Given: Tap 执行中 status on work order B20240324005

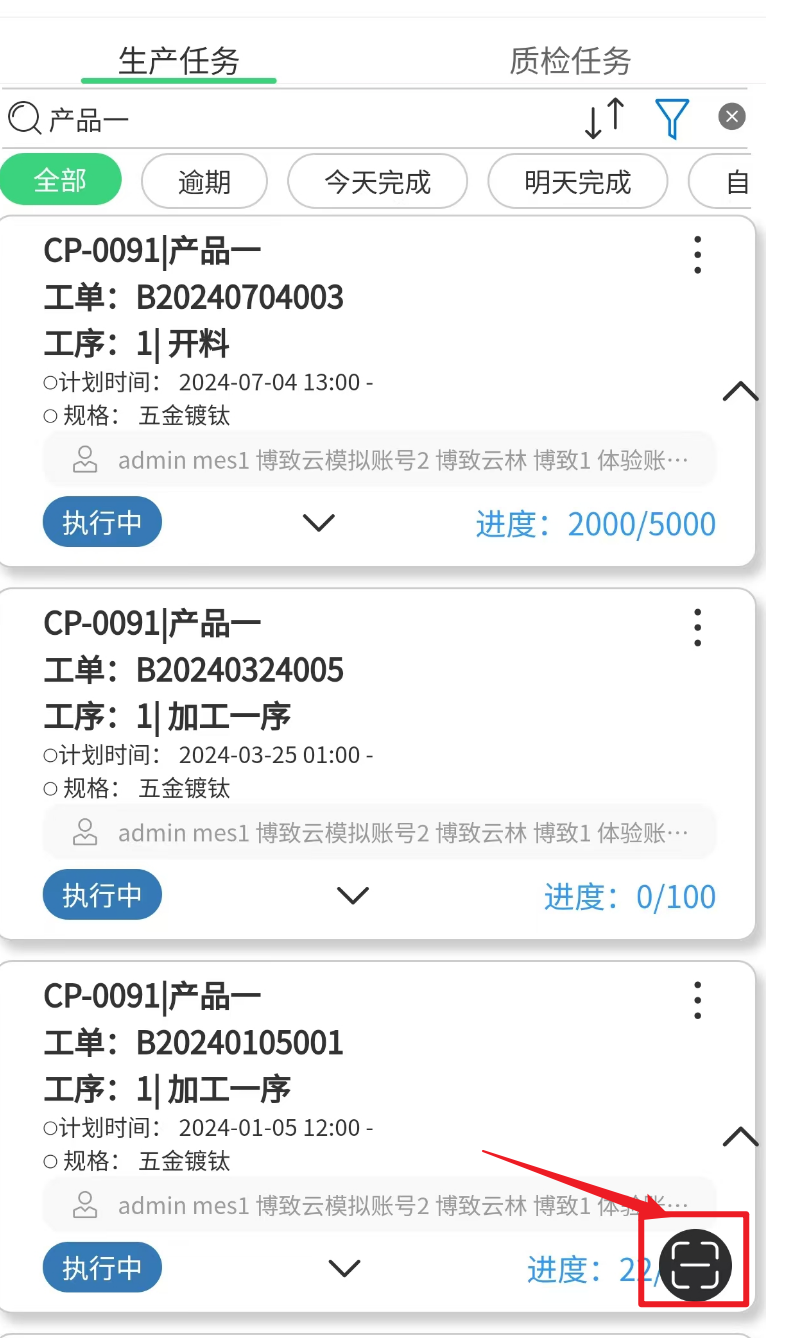Looking at the screenshot, I should coord(102,895).
